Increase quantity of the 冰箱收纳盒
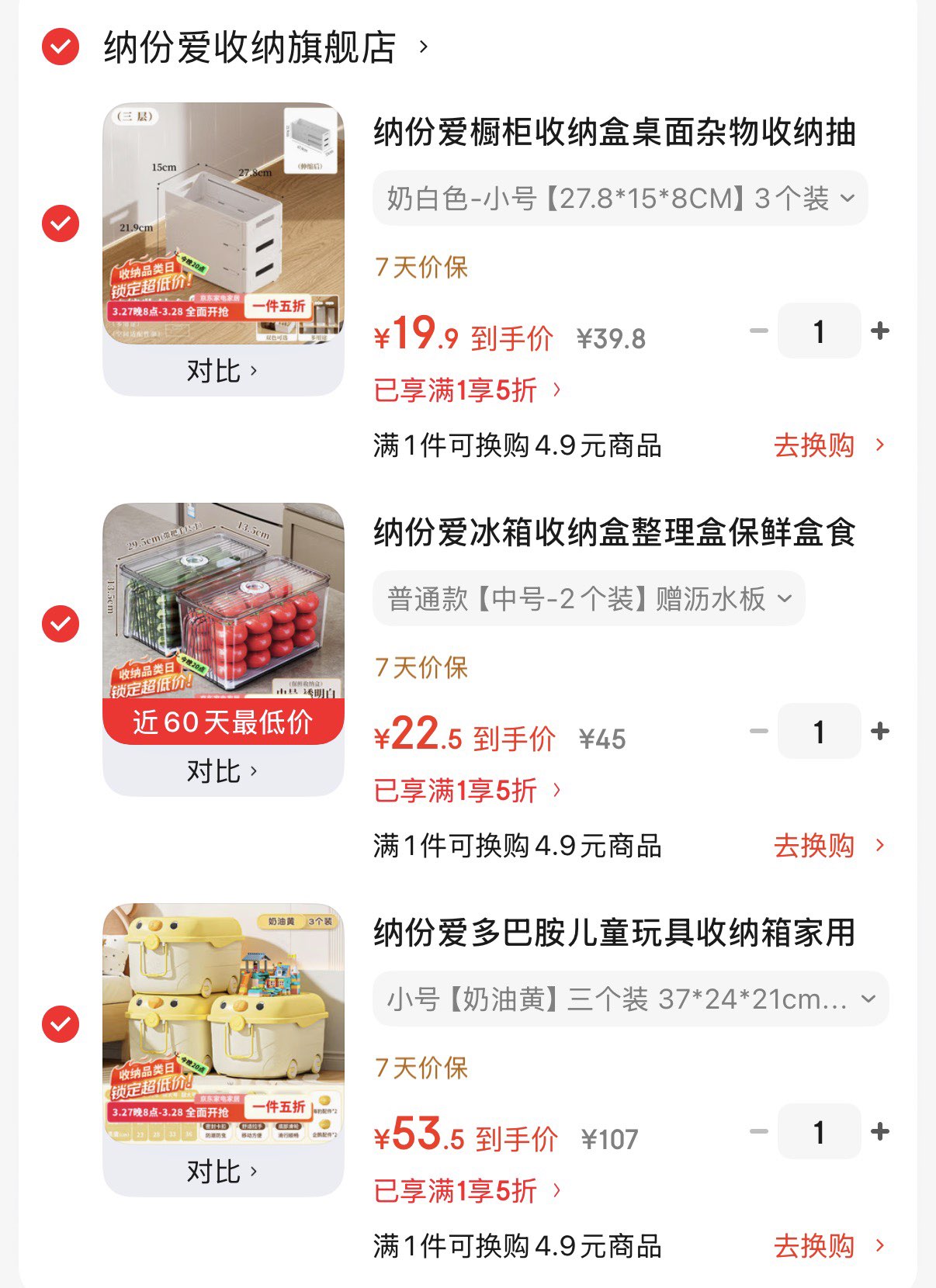Viewport: 936px width, 1288px height. coord(880,732)
